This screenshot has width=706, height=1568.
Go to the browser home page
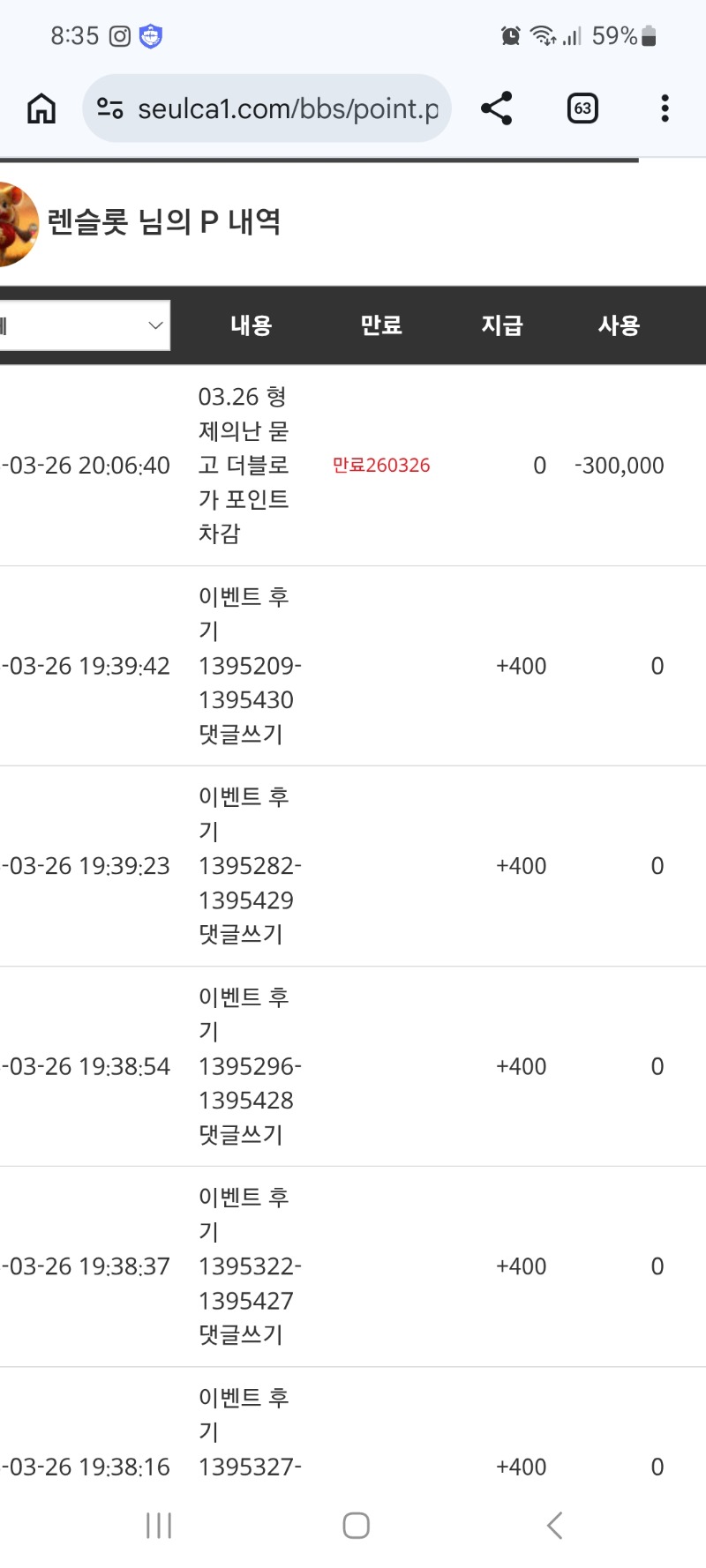[41, 108]
